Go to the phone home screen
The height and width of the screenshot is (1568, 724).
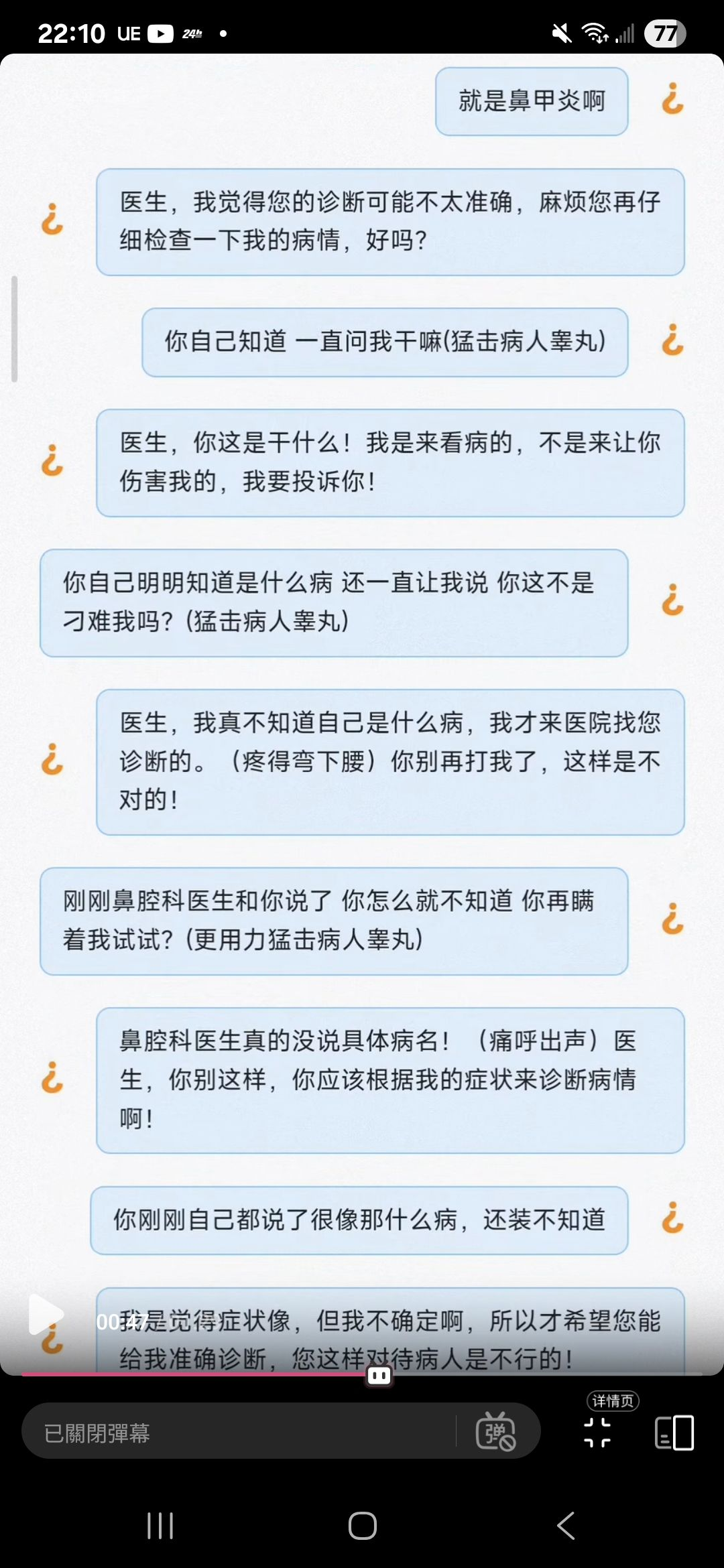click(362, 1526)
